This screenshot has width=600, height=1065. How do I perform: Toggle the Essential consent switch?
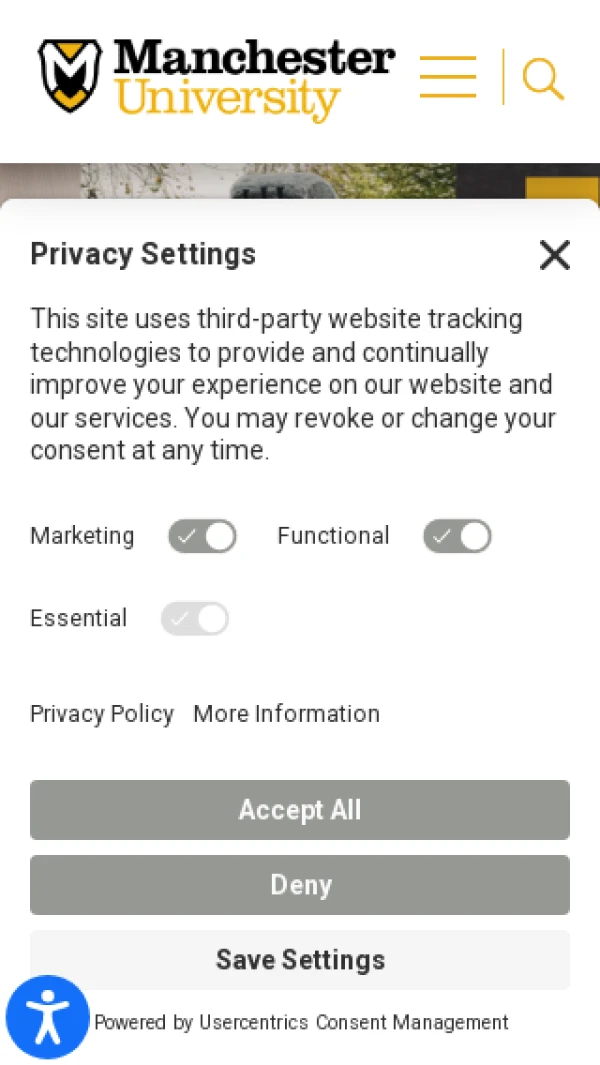coord(195,619)
